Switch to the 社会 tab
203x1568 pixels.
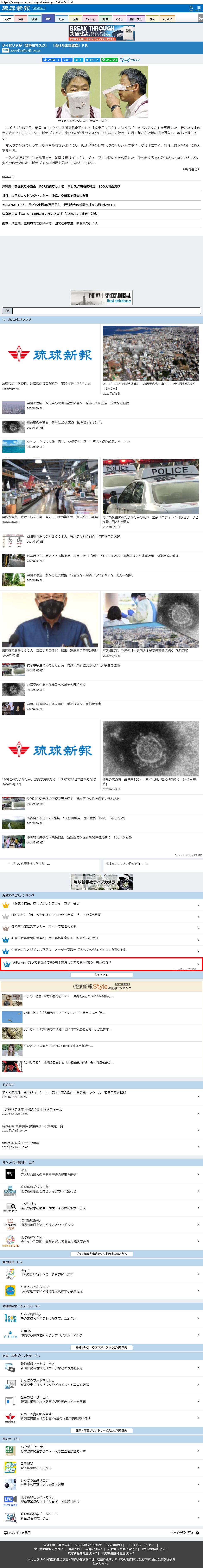(61, 19)
